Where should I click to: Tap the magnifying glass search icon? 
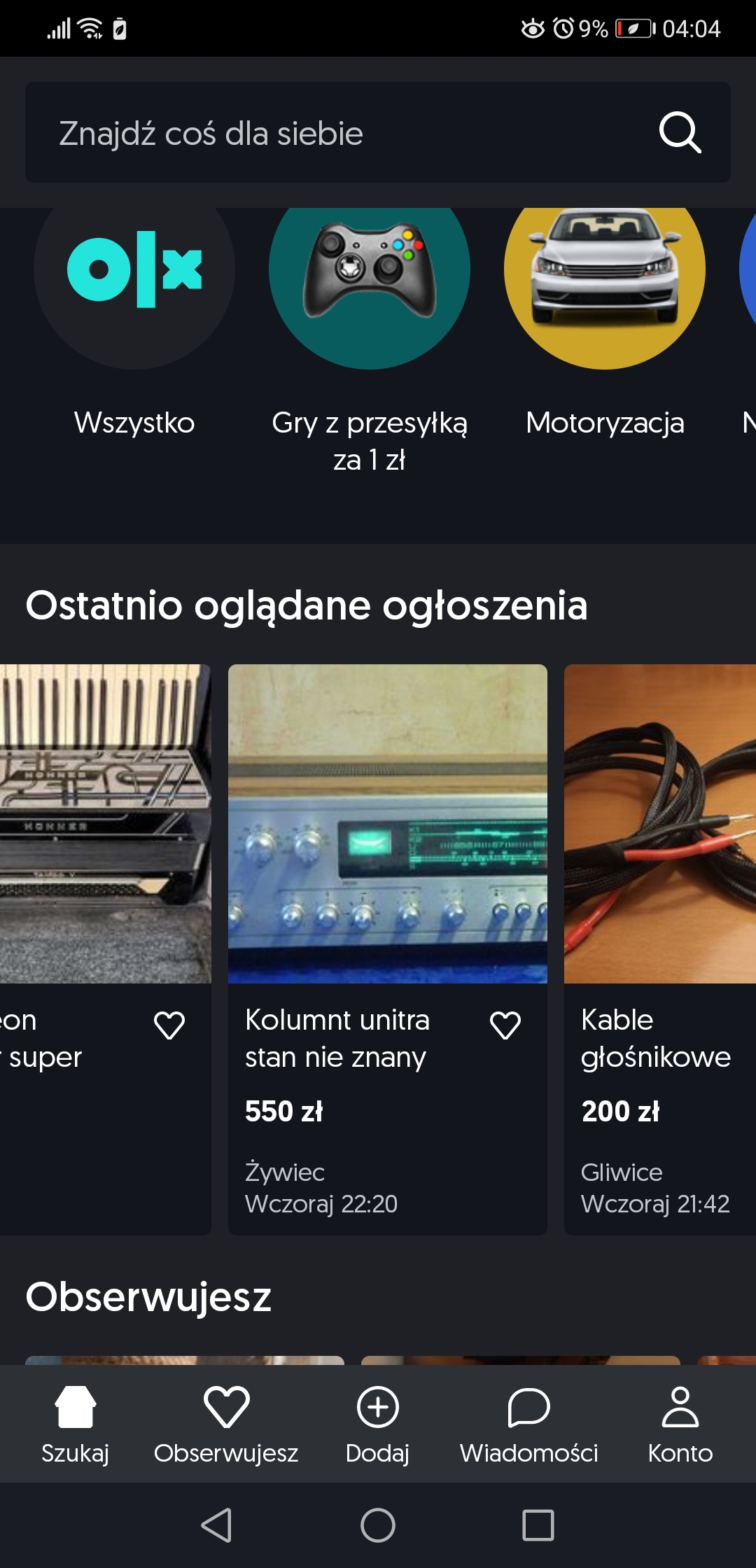[x=680, y=132]
